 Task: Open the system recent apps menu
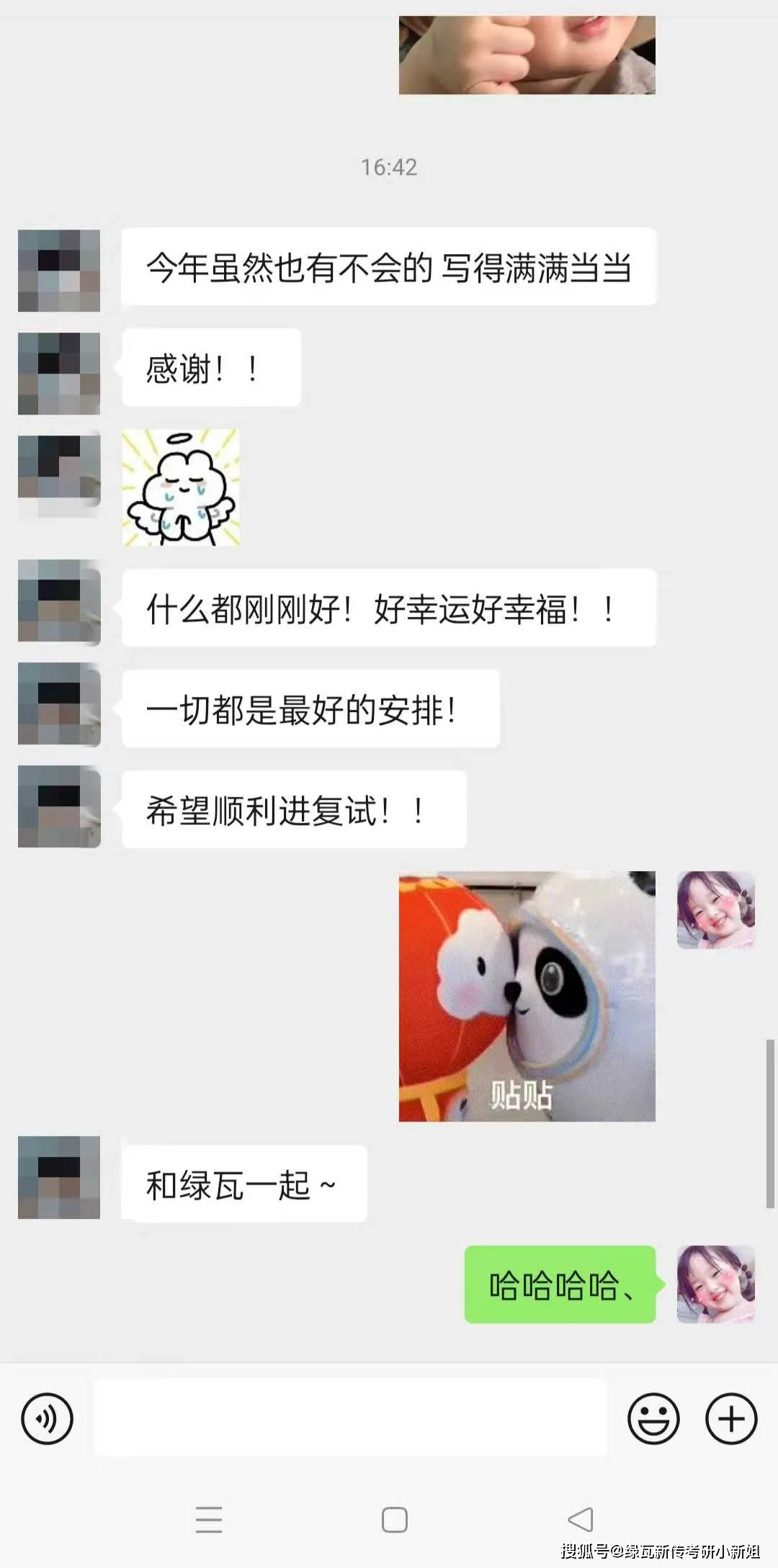point(209,1519)
